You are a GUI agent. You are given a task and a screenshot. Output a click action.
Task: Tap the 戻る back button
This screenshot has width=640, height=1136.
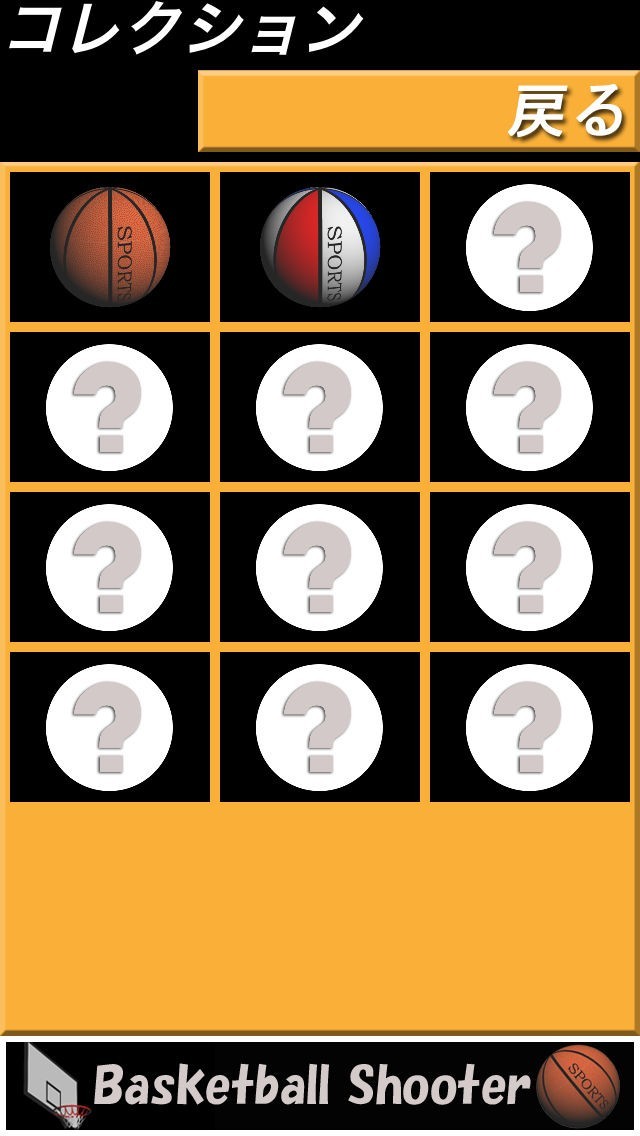click(x=418, y=111)
